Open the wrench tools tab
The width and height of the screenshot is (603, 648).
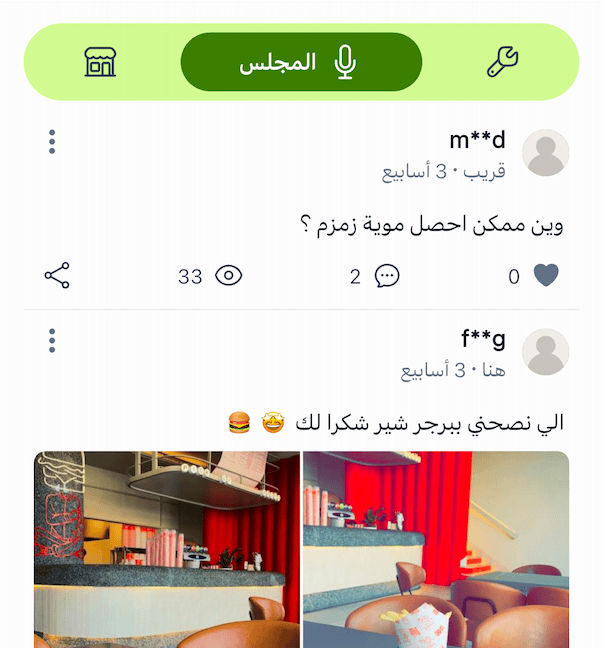point(502,62)
